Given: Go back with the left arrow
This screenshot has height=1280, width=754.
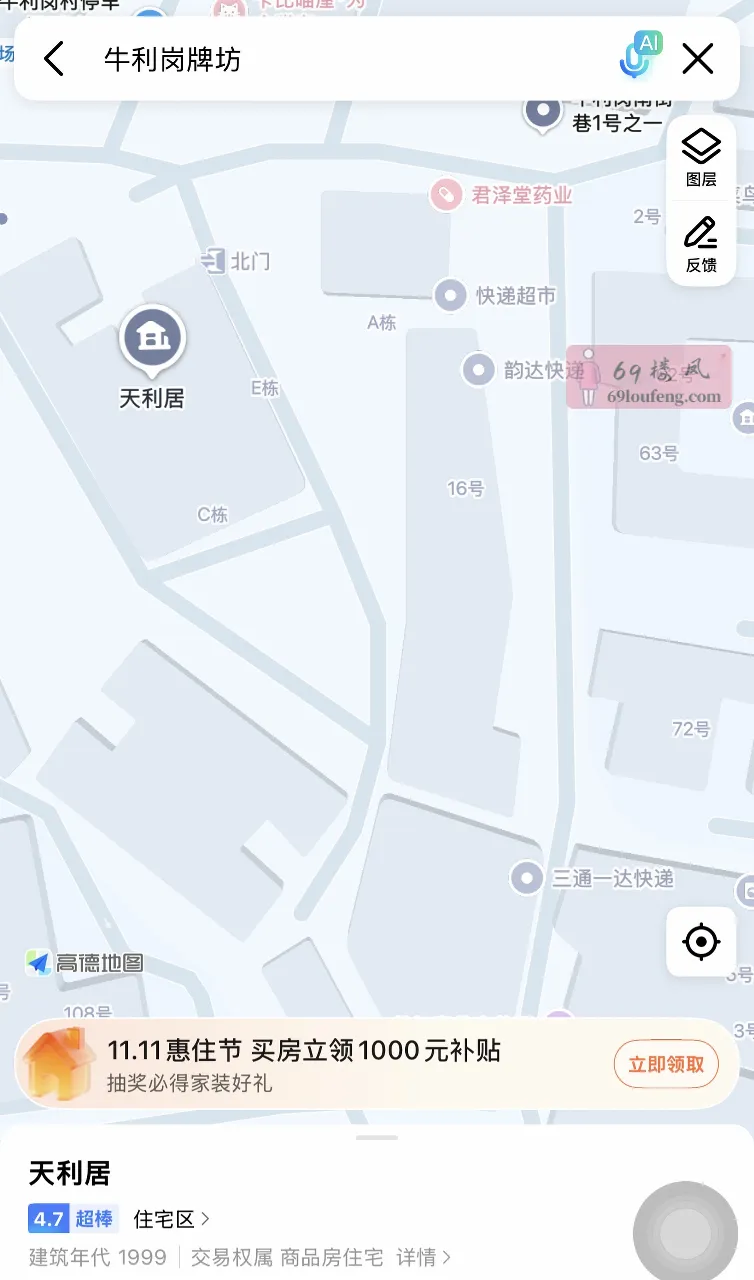Looking at the screenshot, I should (x=52, y=58).
